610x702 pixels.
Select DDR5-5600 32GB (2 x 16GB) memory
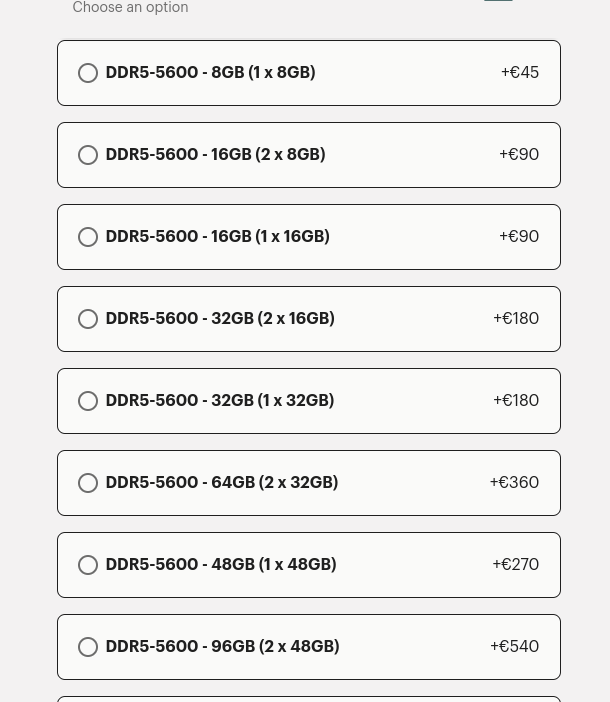tap(88, 319)
